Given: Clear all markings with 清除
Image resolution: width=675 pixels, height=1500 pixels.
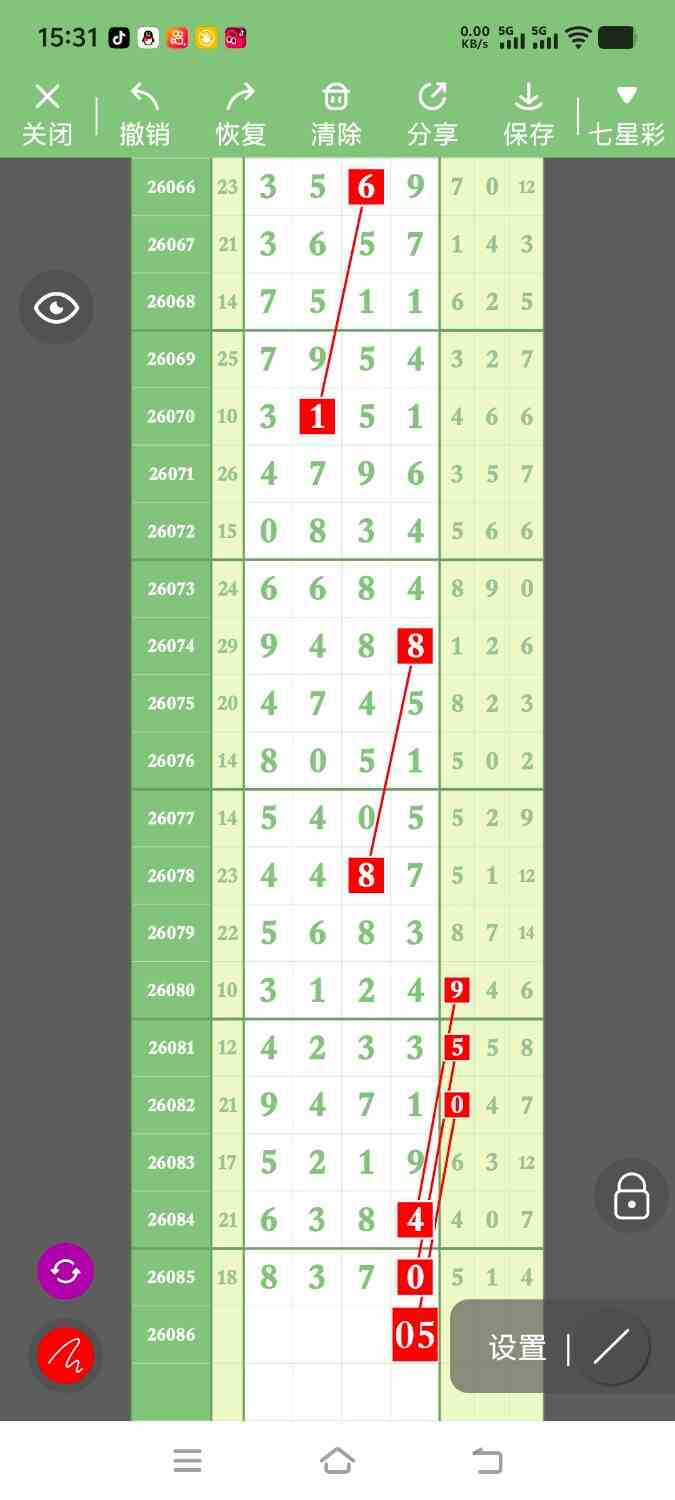Looking at the screenshot, I should pyautogui.click(x=336, y=115).
